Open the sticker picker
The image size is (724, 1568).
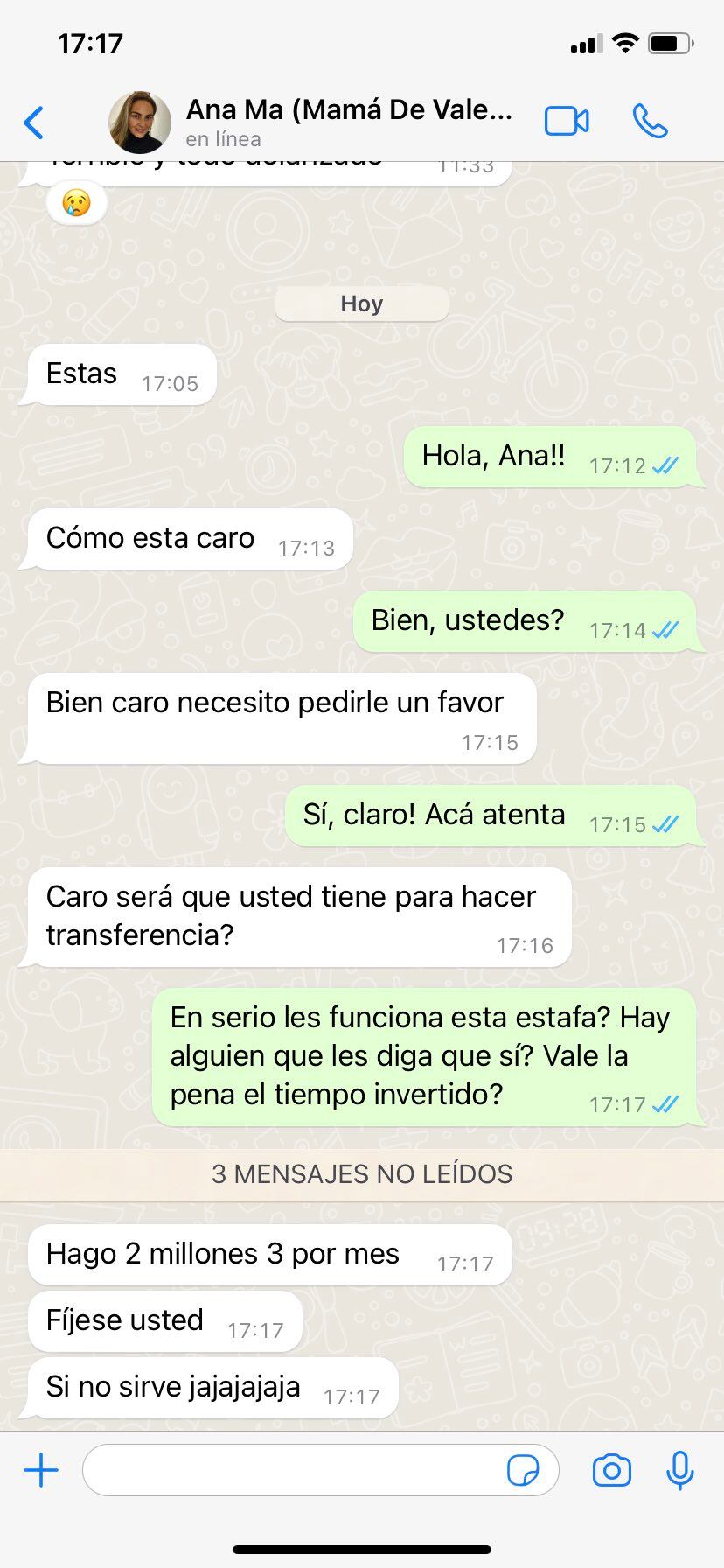click(x=523, y=1471)
